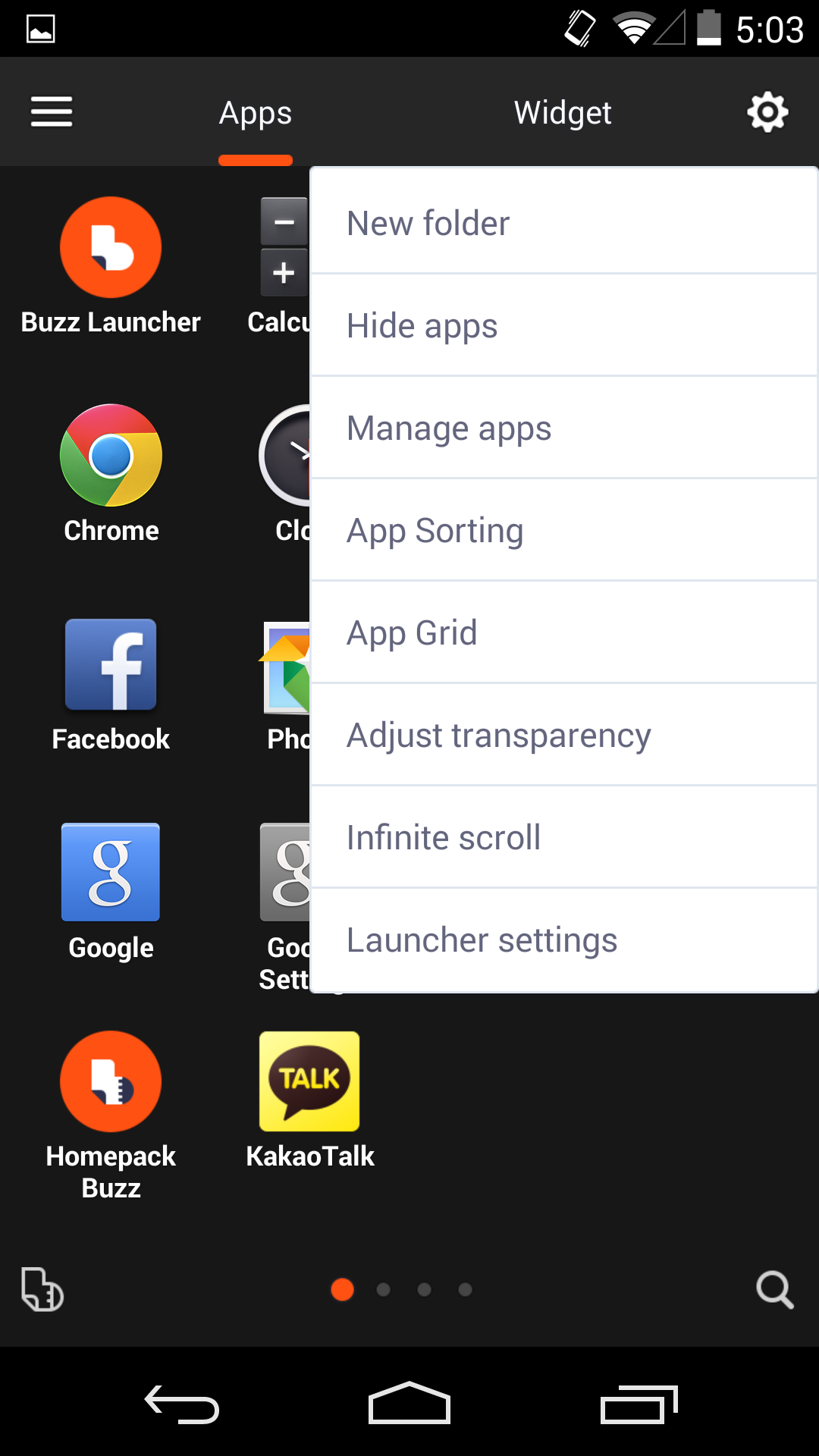Viewport: 819px width, 1456px height.
Task: Open launcher settings via gear icon
Action: 767,111
